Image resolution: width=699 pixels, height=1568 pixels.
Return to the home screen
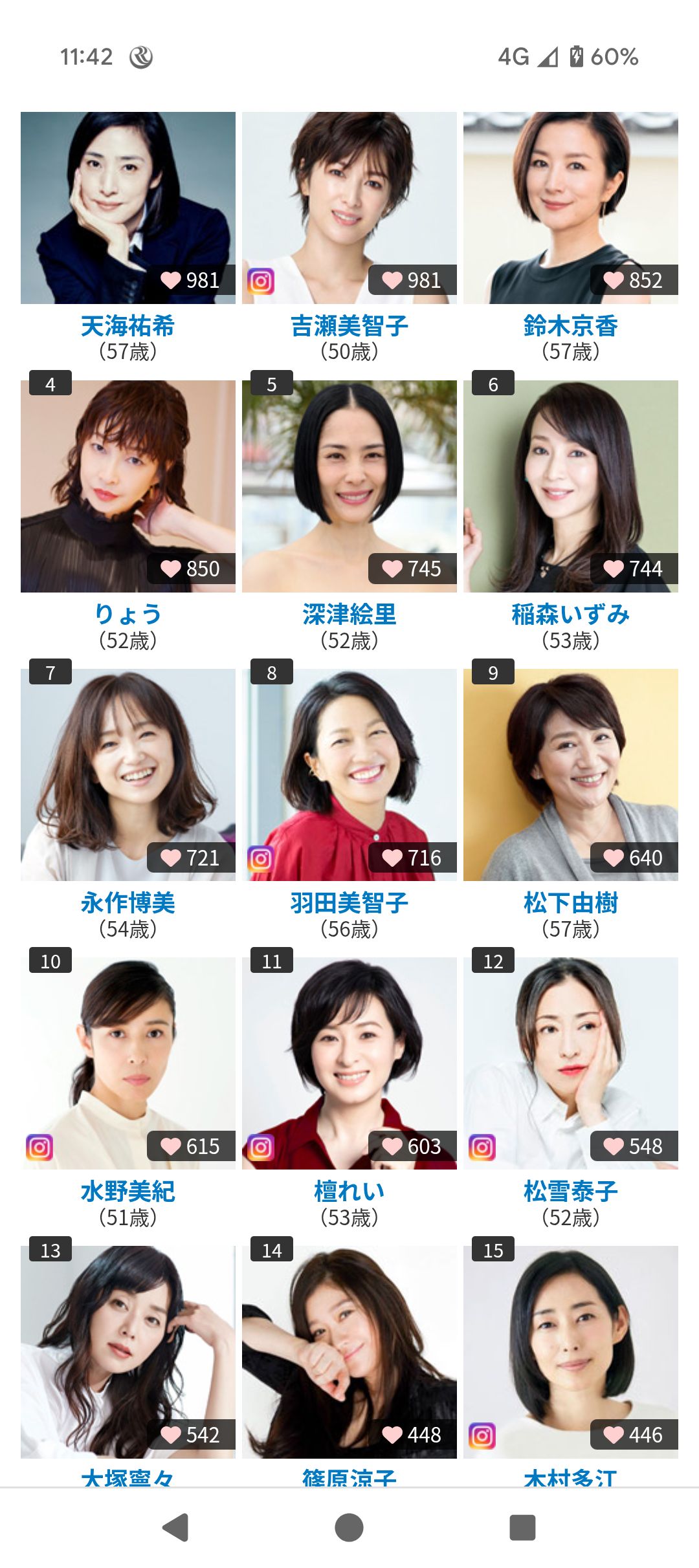349,1528
